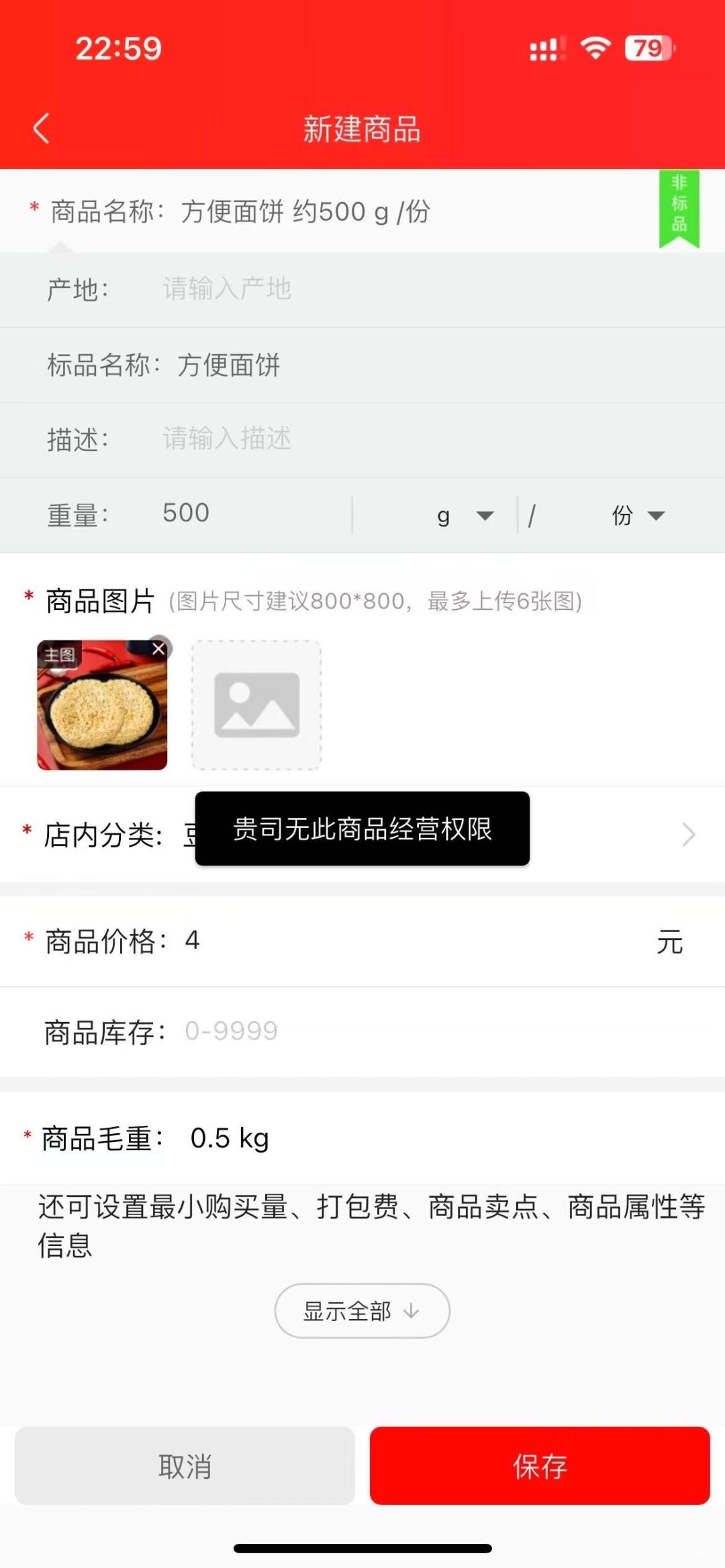Enter 商品库存 stock quantity
Image resolution: width=725 pixels, height=1568 pixels.
click(403, 1031)
